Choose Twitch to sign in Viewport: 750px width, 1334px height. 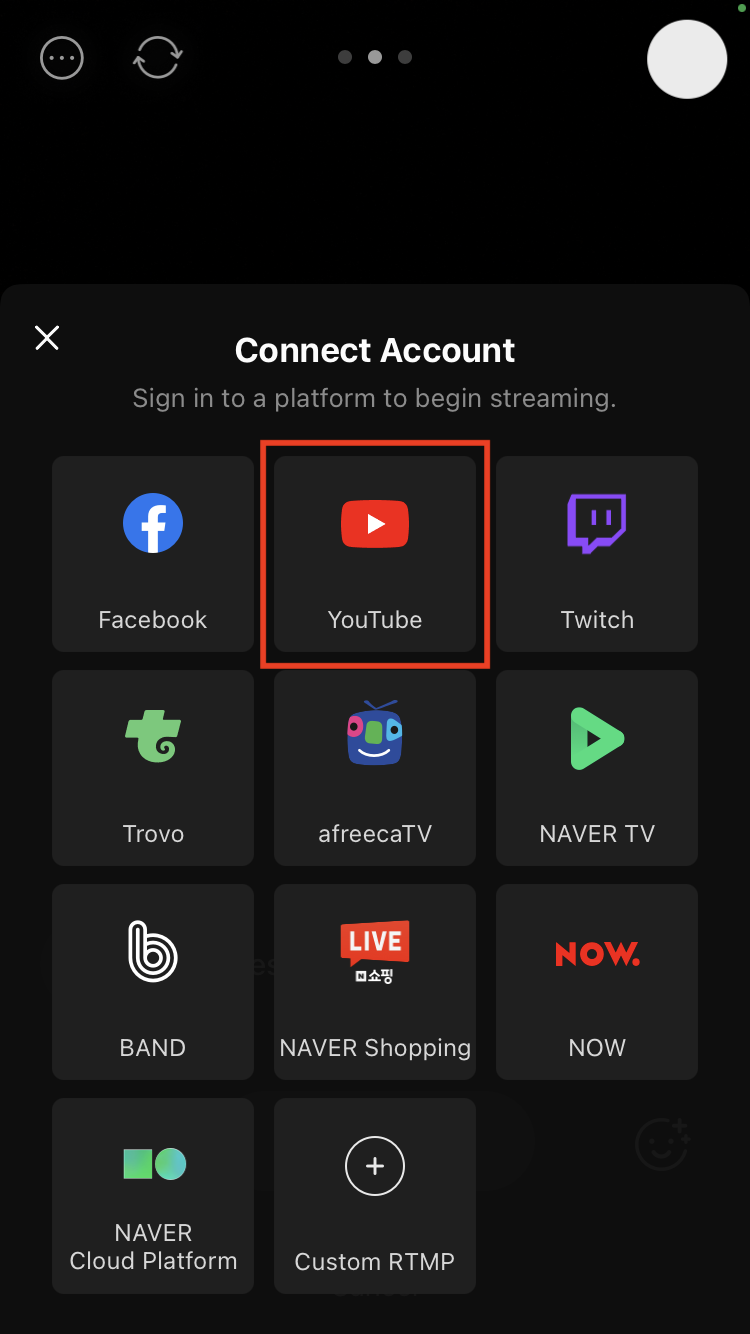click(x=597, y=554)
